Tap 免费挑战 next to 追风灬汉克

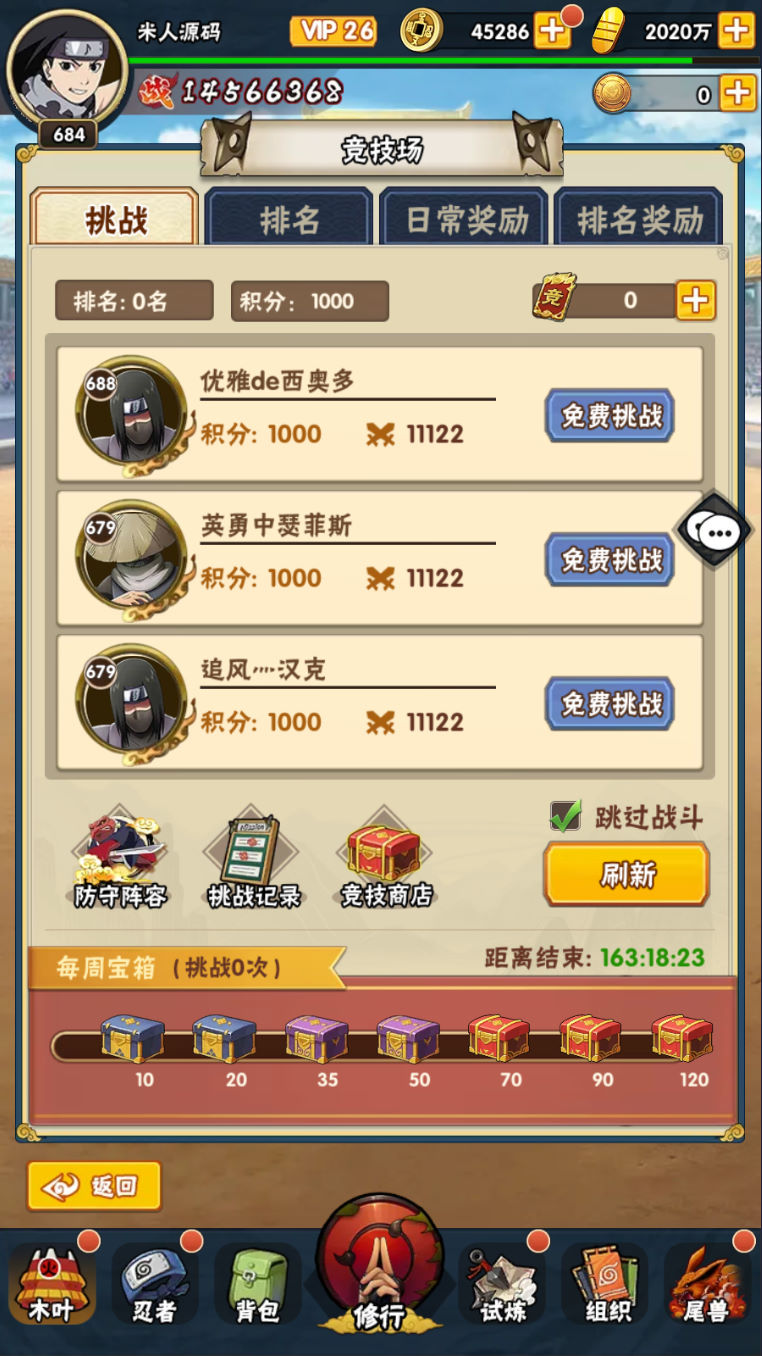610,704
